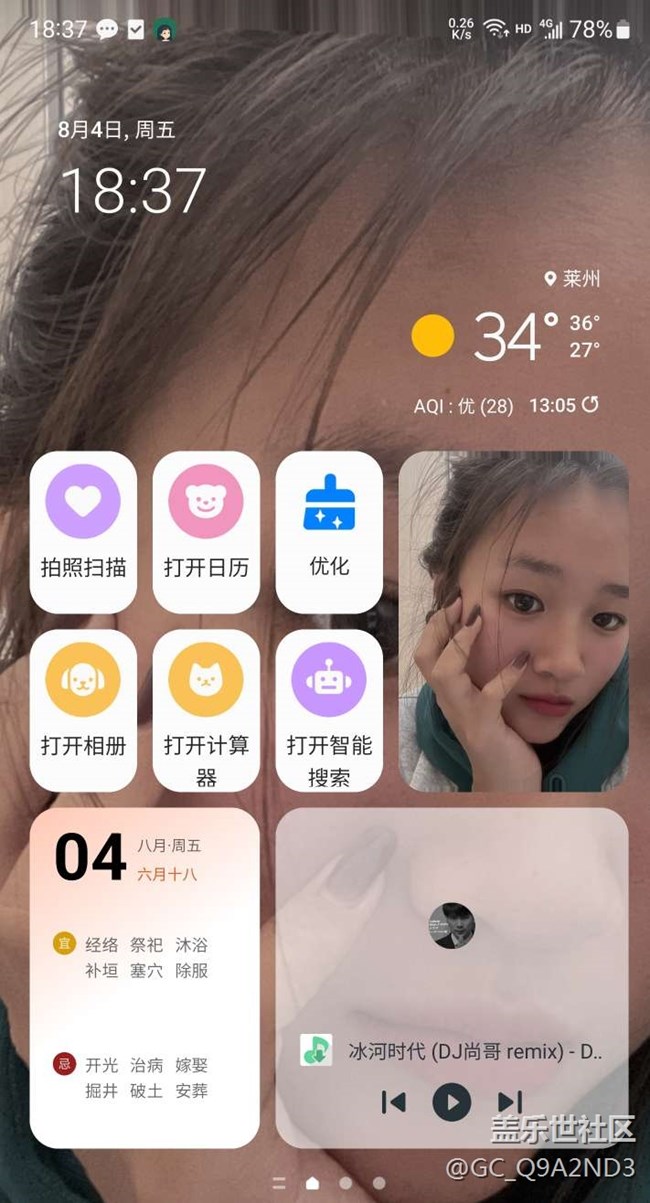Skip to the next track

point(509,1102)
